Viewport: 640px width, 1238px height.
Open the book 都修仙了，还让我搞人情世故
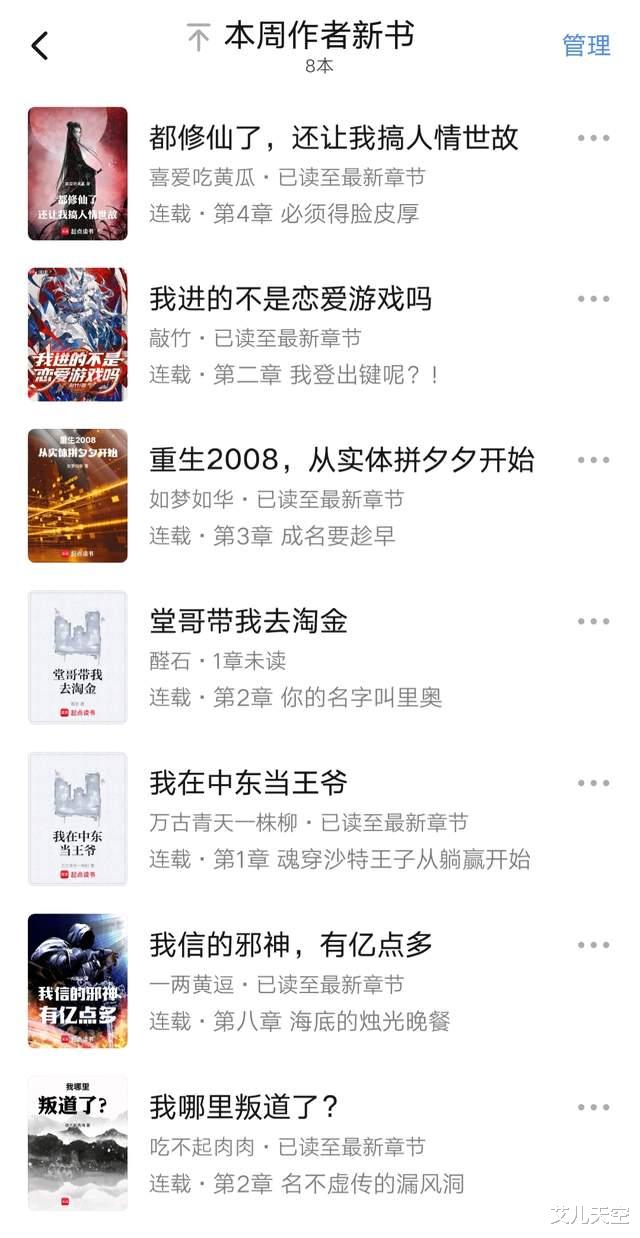coord(333,137)
